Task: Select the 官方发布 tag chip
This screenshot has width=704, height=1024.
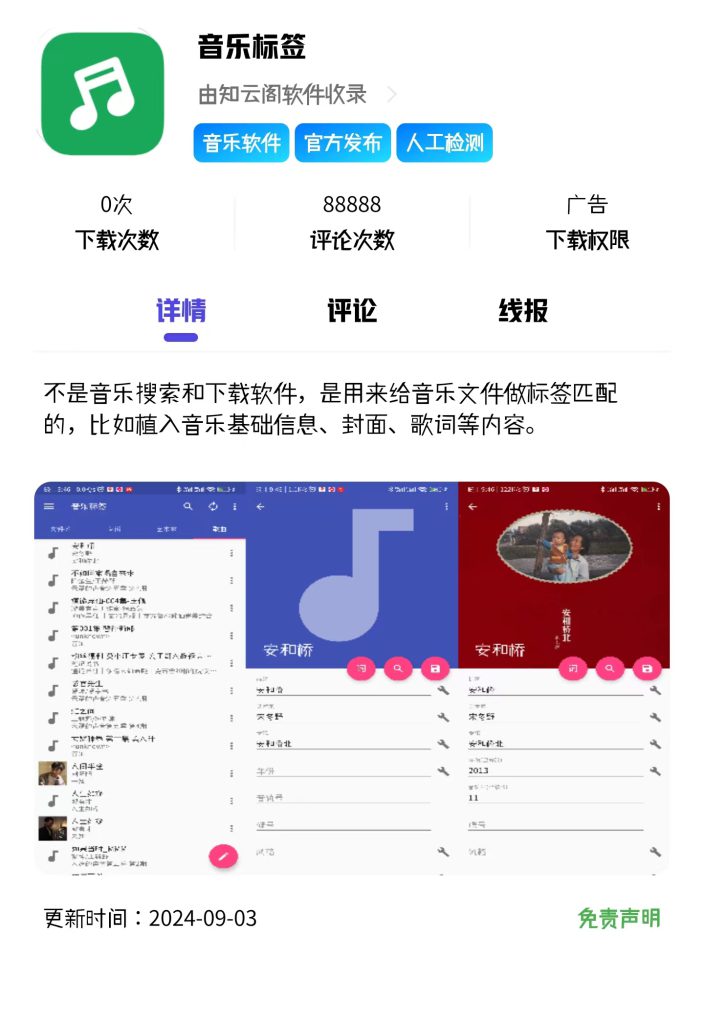Action: (x=343, y=143)
